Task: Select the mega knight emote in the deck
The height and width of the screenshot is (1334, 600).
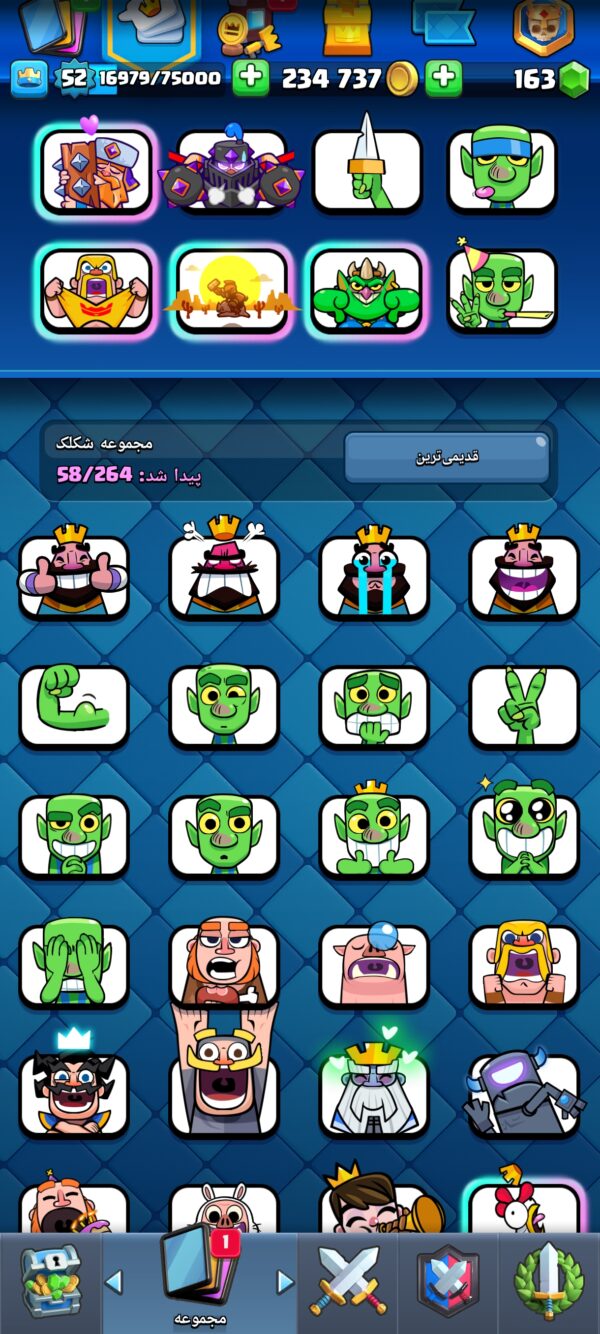Action: click(232, 170)
